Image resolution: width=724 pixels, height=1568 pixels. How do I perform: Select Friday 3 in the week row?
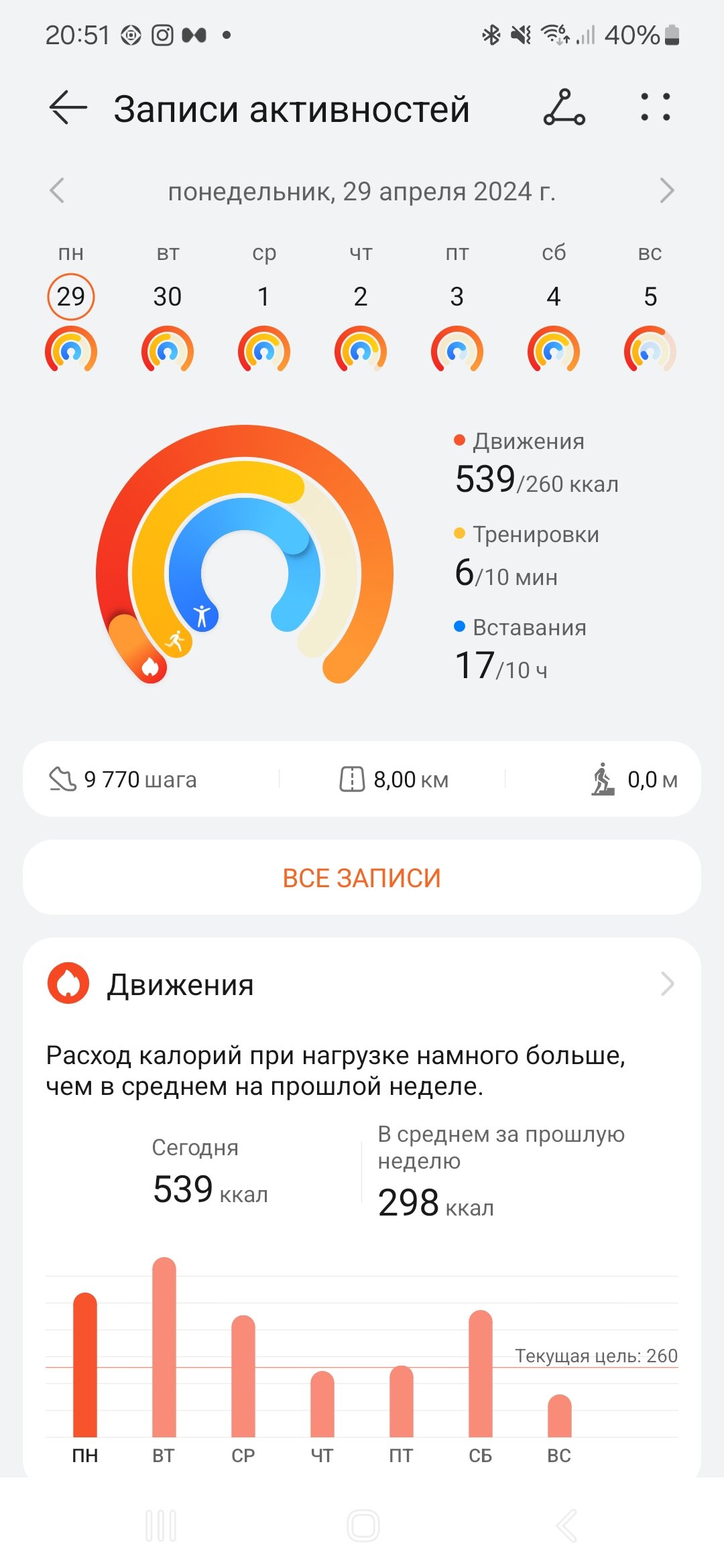457,312
